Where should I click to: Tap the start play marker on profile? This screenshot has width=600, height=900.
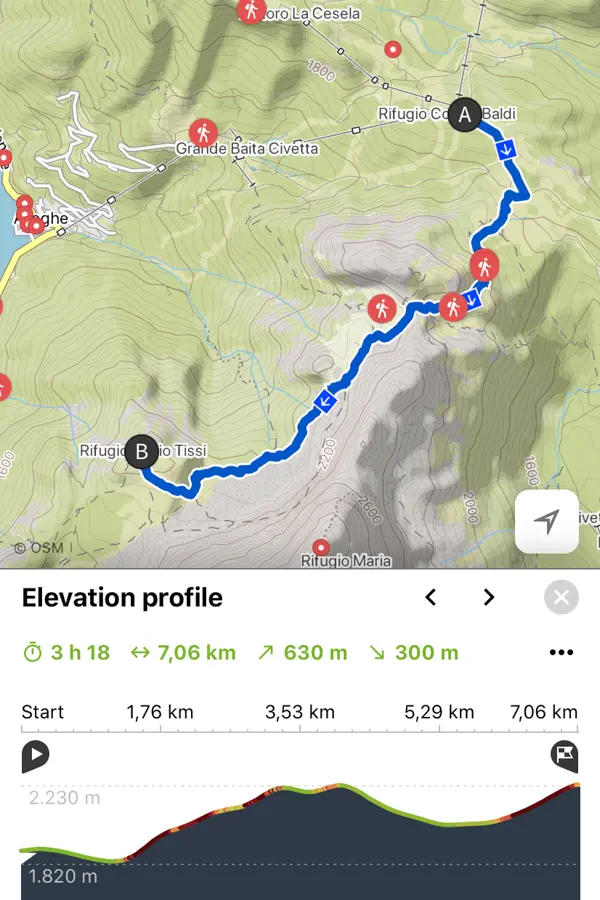click(x=35, y=755)
